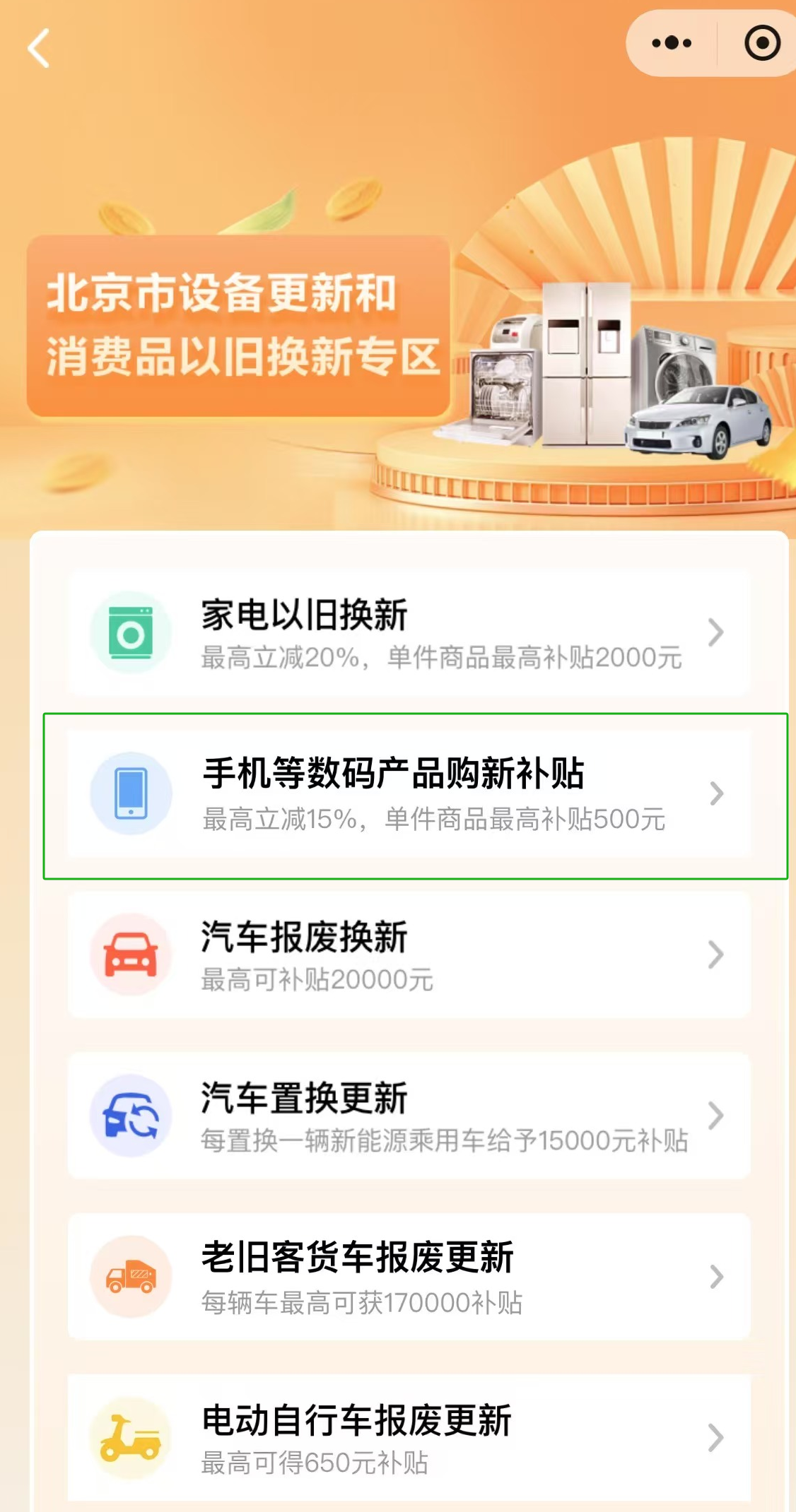The height and width of the screenshot is (1512, 796).
Task: Go back using the top-left arrow
Action: click(39, 48)
